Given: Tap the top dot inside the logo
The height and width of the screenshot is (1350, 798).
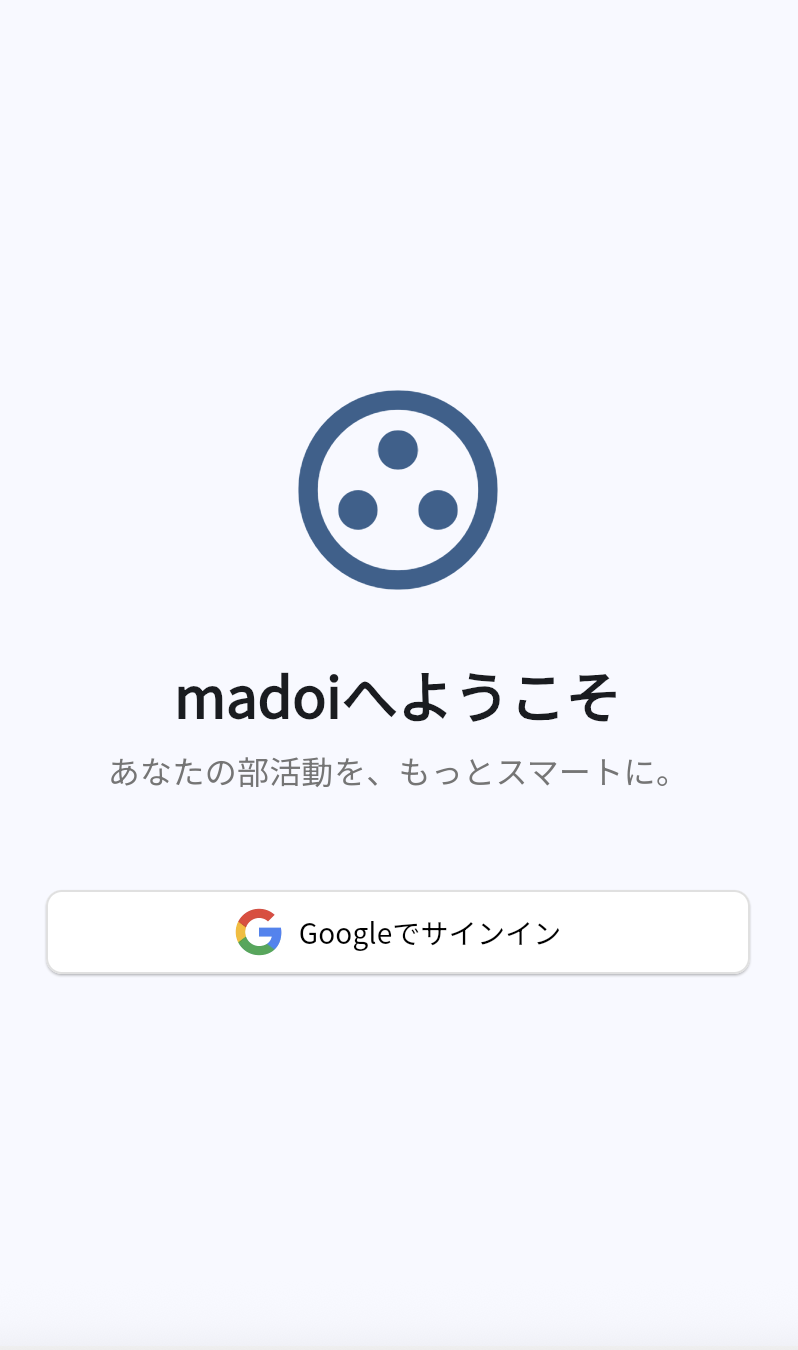Looking at the screenshot, I should point(398,449).
